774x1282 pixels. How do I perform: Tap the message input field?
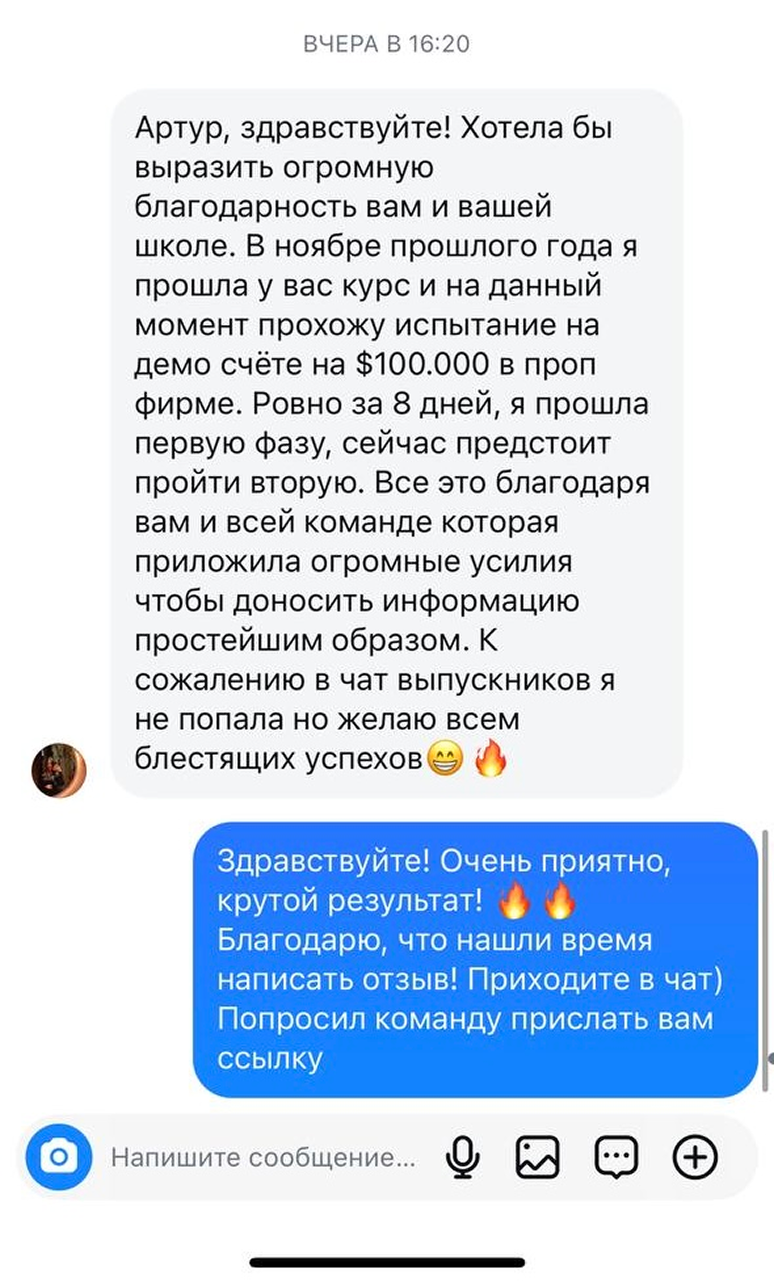[263, 1158]
